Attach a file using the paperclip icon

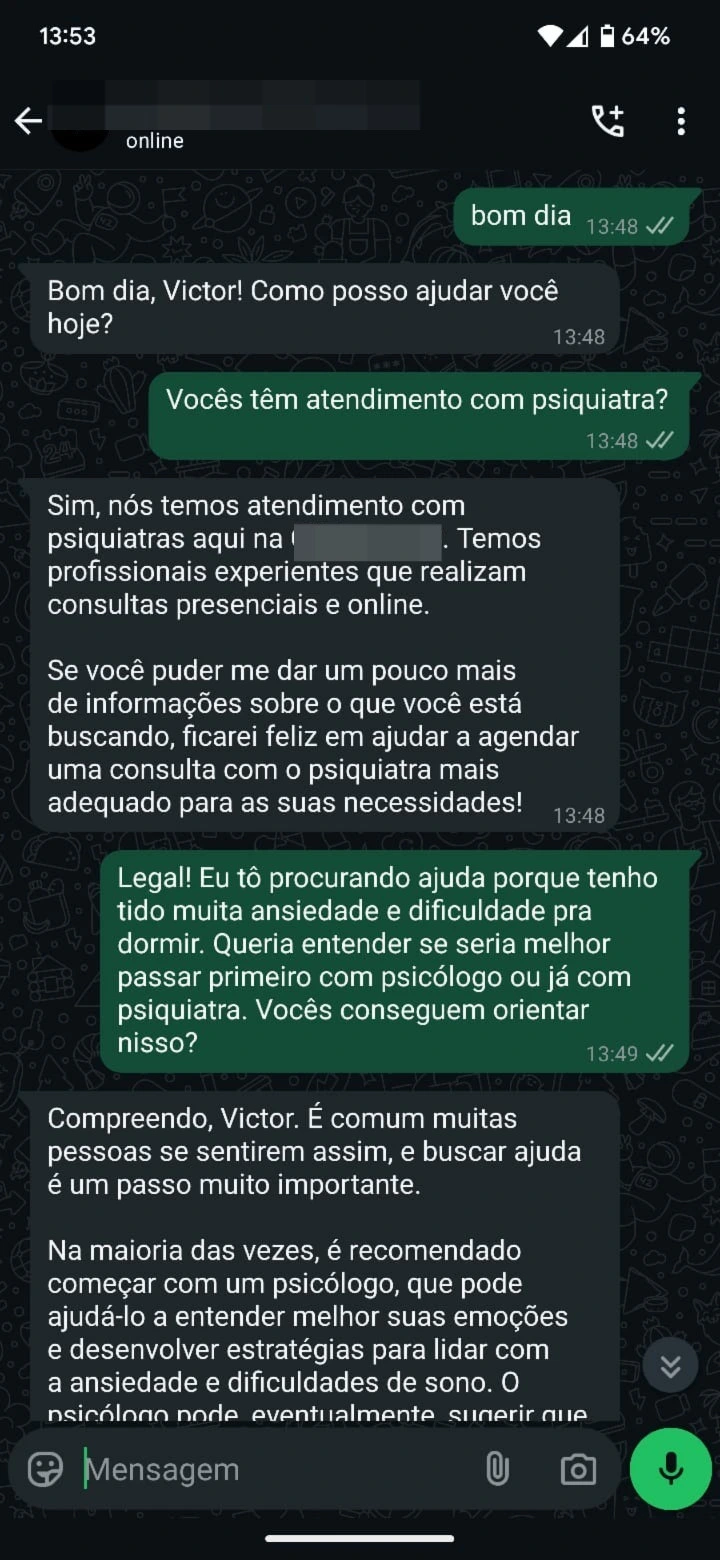(x=497, y=1468)
